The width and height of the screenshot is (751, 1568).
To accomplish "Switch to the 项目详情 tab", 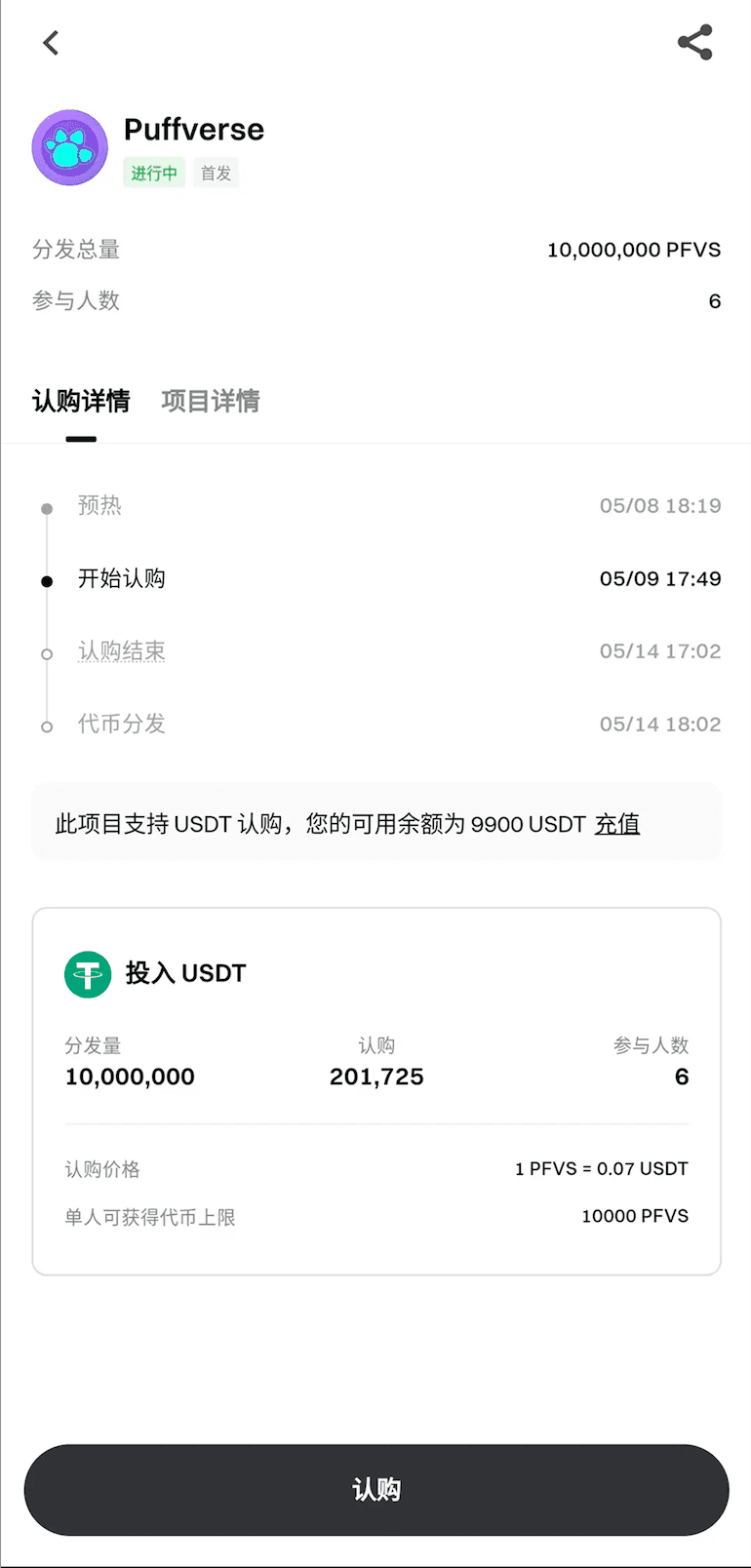I will (x=211, y=401).
